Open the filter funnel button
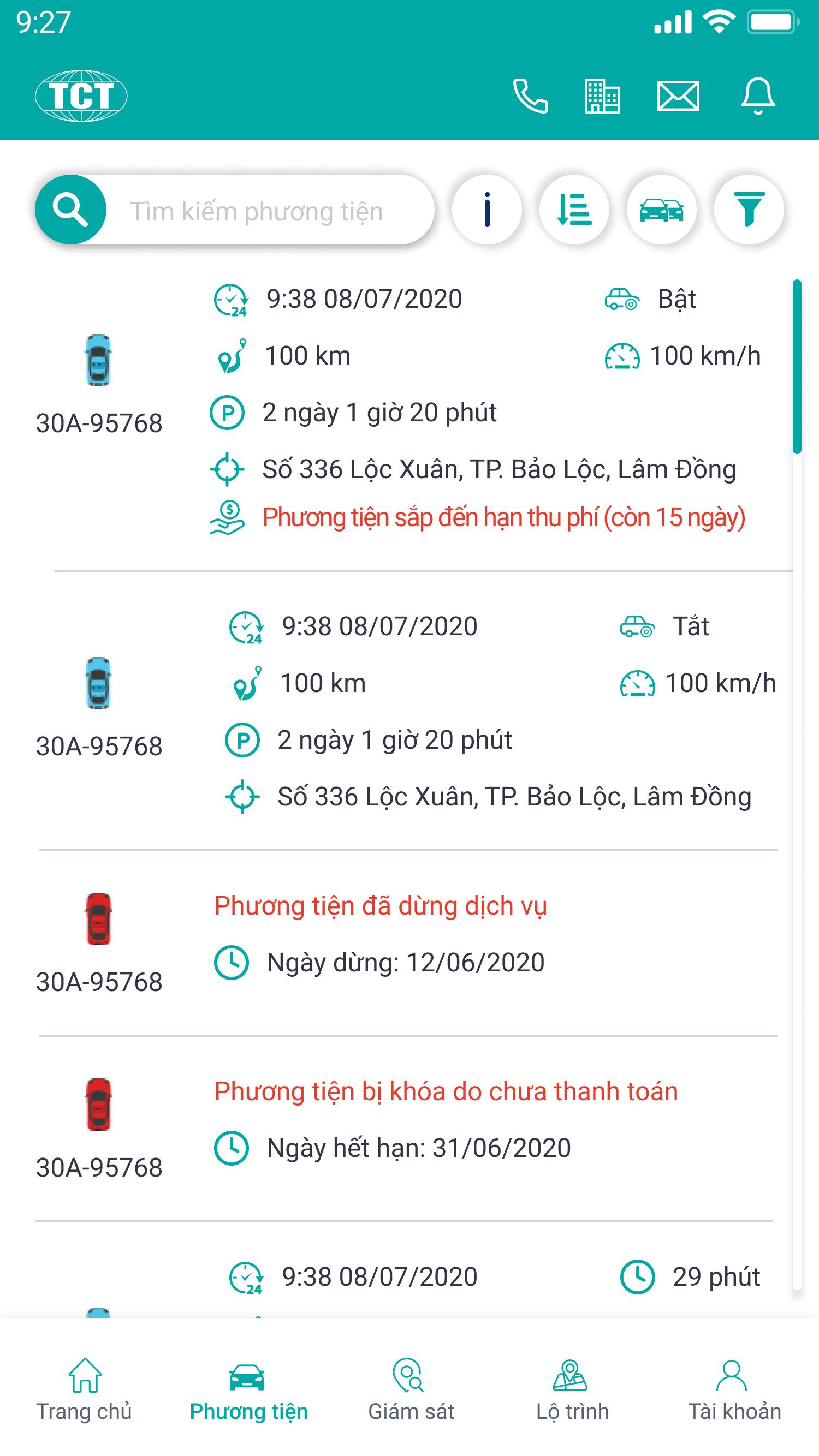 749,210
